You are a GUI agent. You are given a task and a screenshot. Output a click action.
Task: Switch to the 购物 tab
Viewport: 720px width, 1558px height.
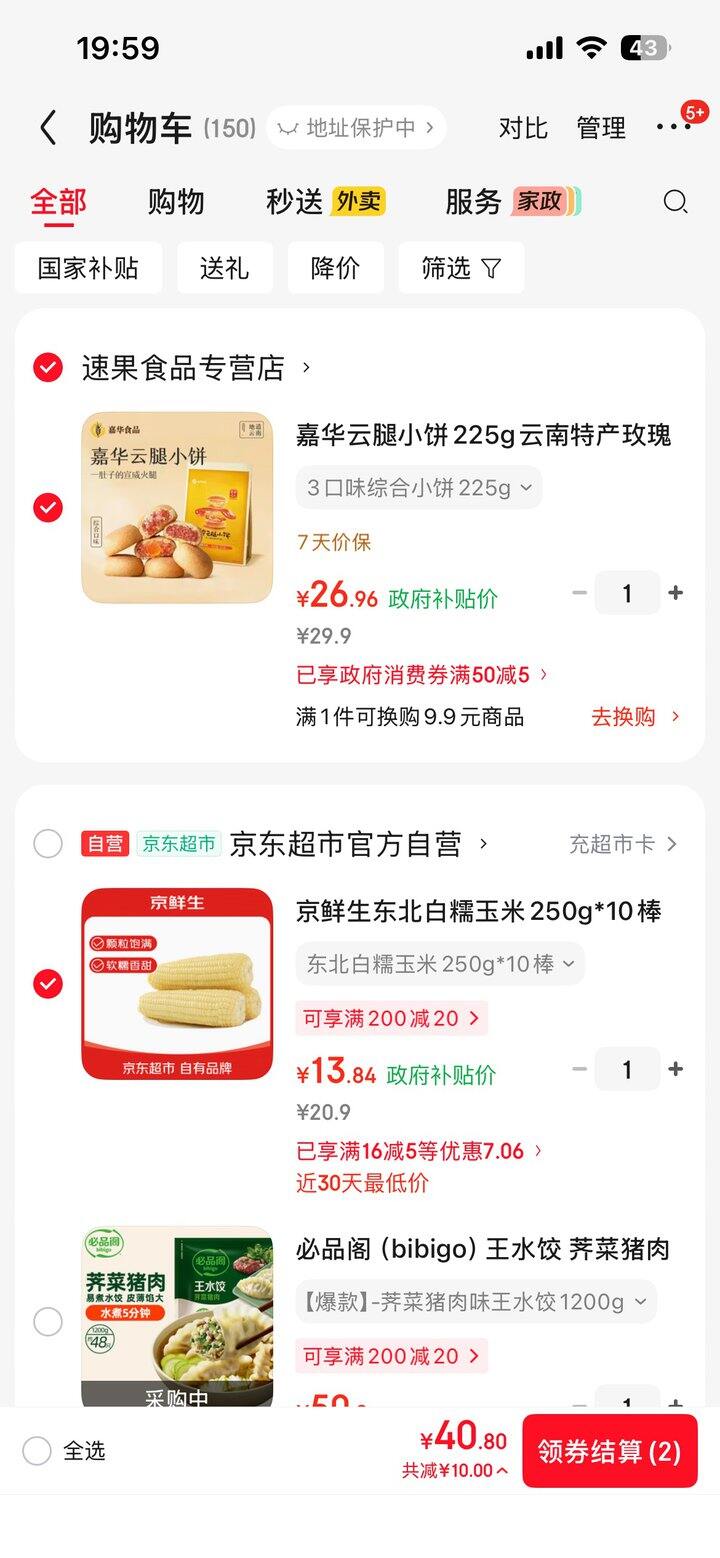(x=176, y=202)
